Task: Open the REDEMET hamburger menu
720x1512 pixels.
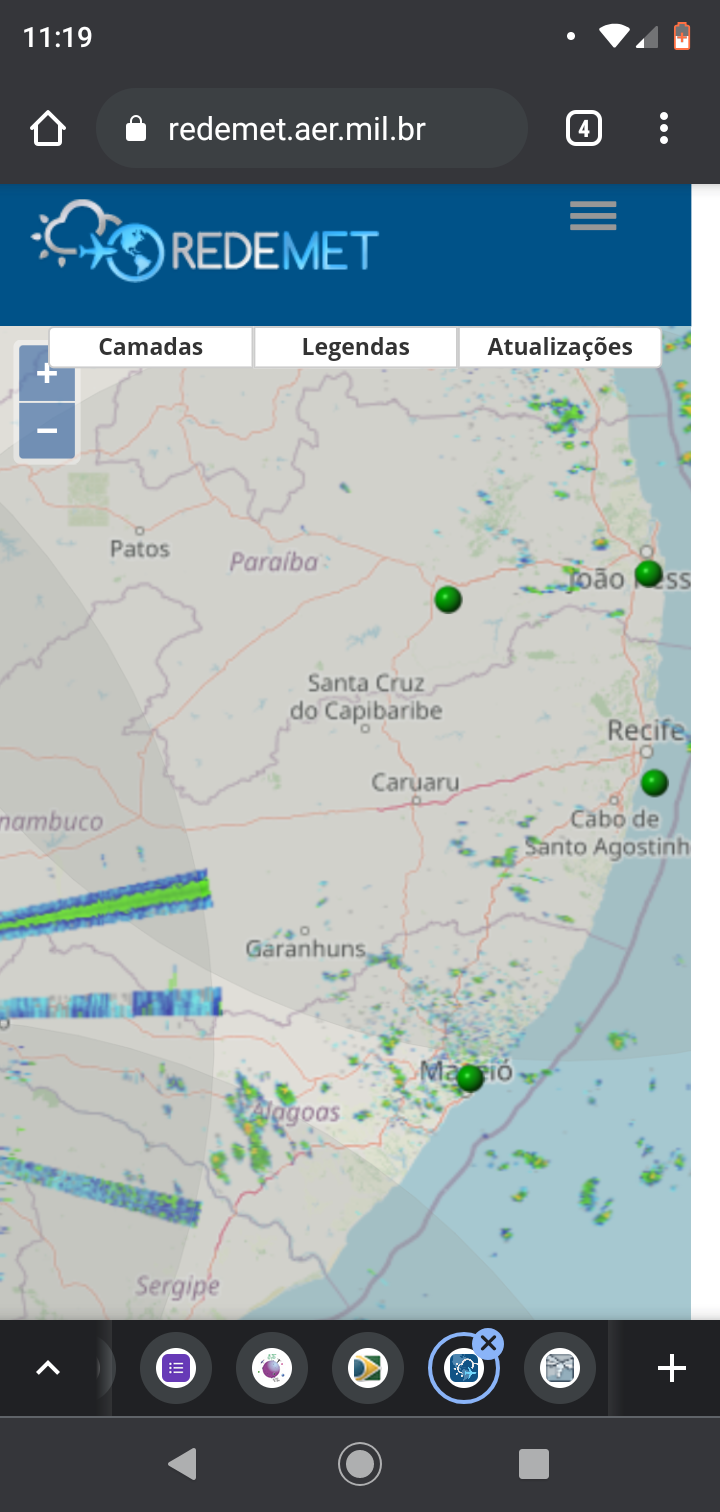Action: click(593, 216)
